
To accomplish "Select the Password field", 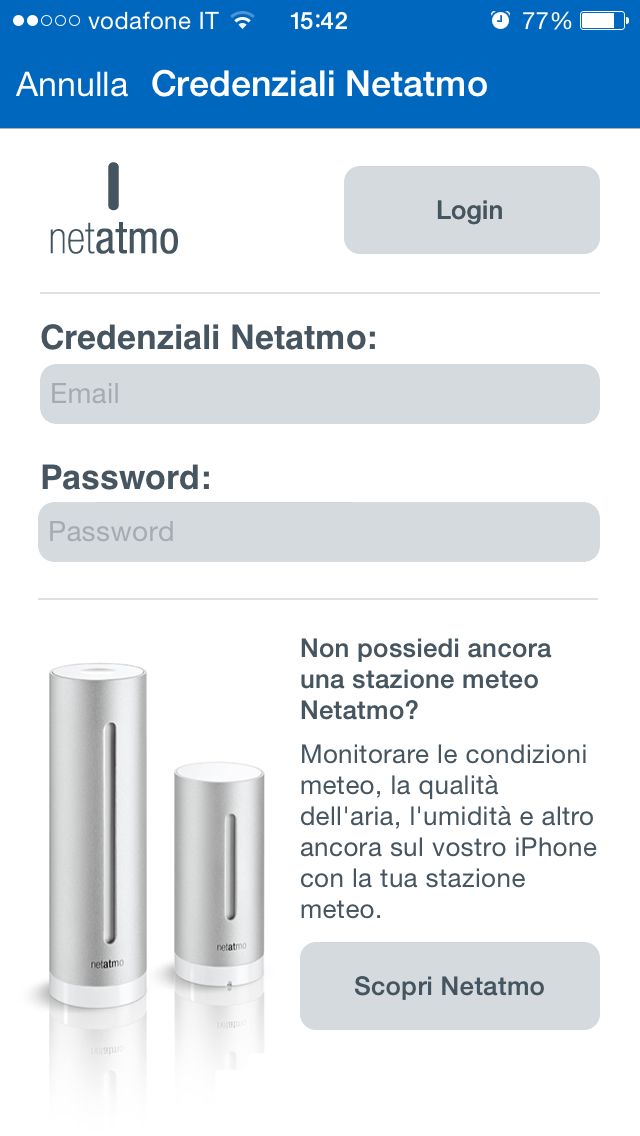I will 319,532.
